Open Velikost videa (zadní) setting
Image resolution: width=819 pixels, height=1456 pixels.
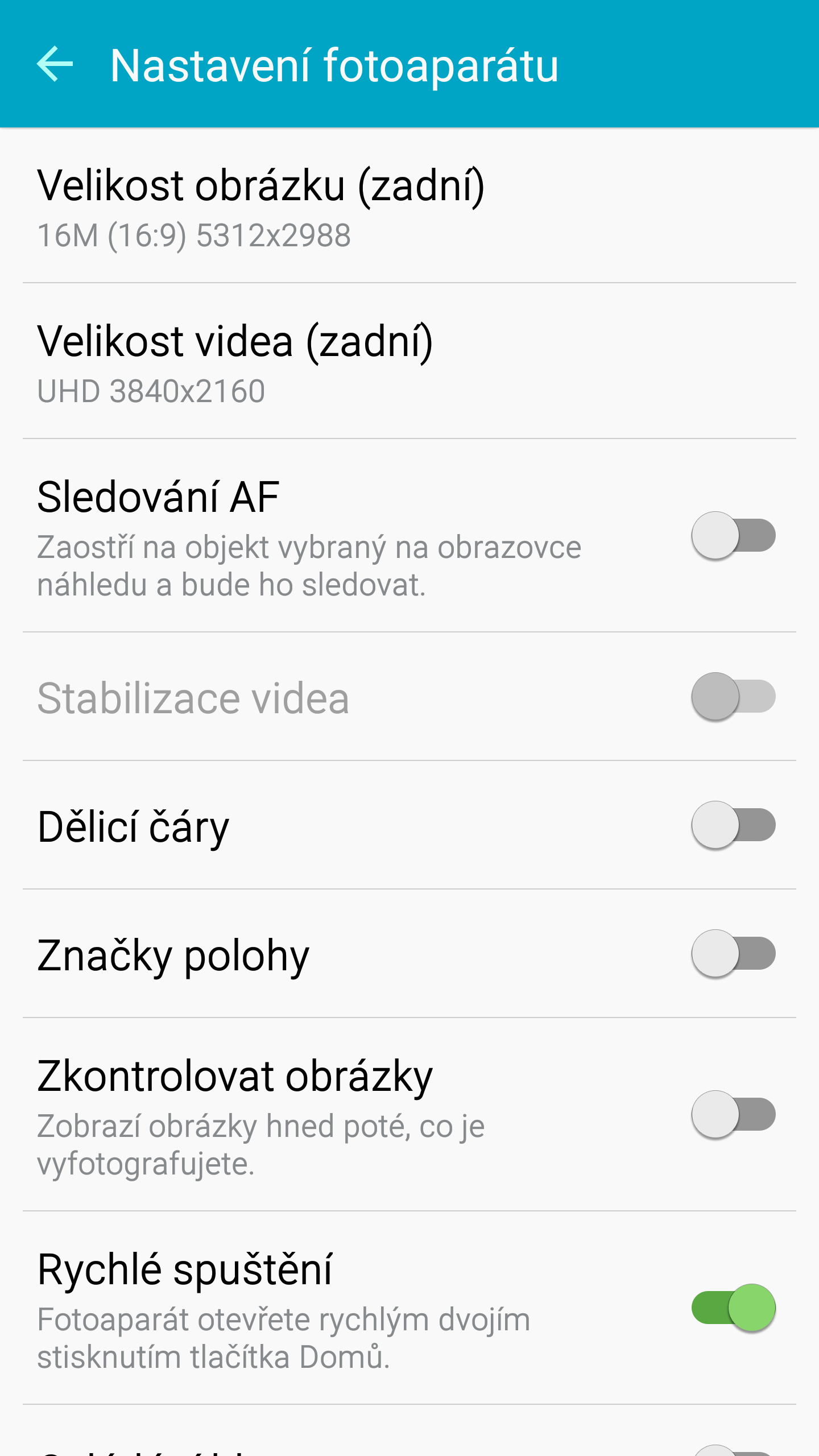tap(409, 361)
